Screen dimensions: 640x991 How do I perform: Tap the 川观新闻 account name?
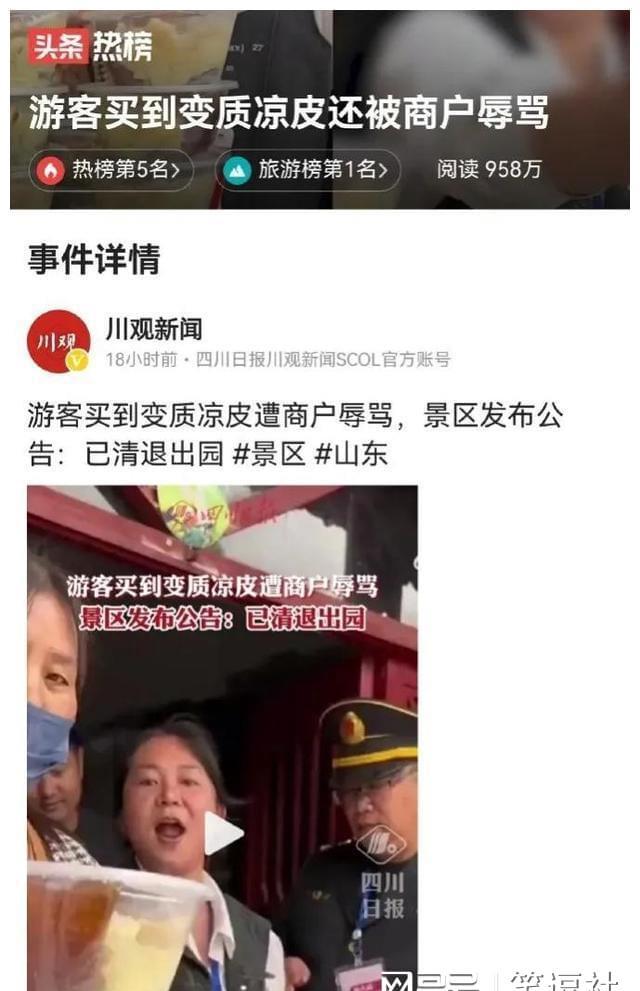[154, 328]
